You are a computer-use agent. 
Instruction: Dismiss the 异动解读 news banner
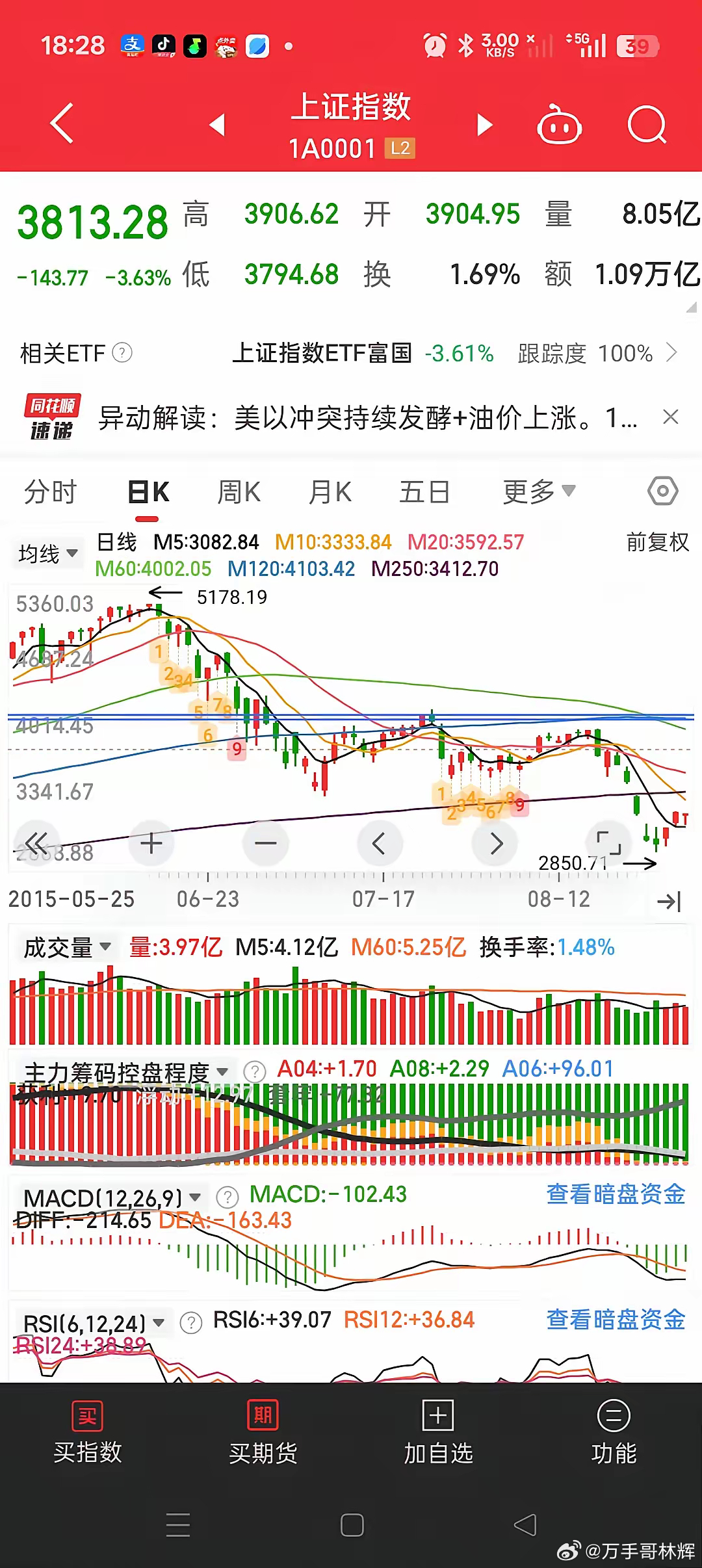[x=670, y=417]
